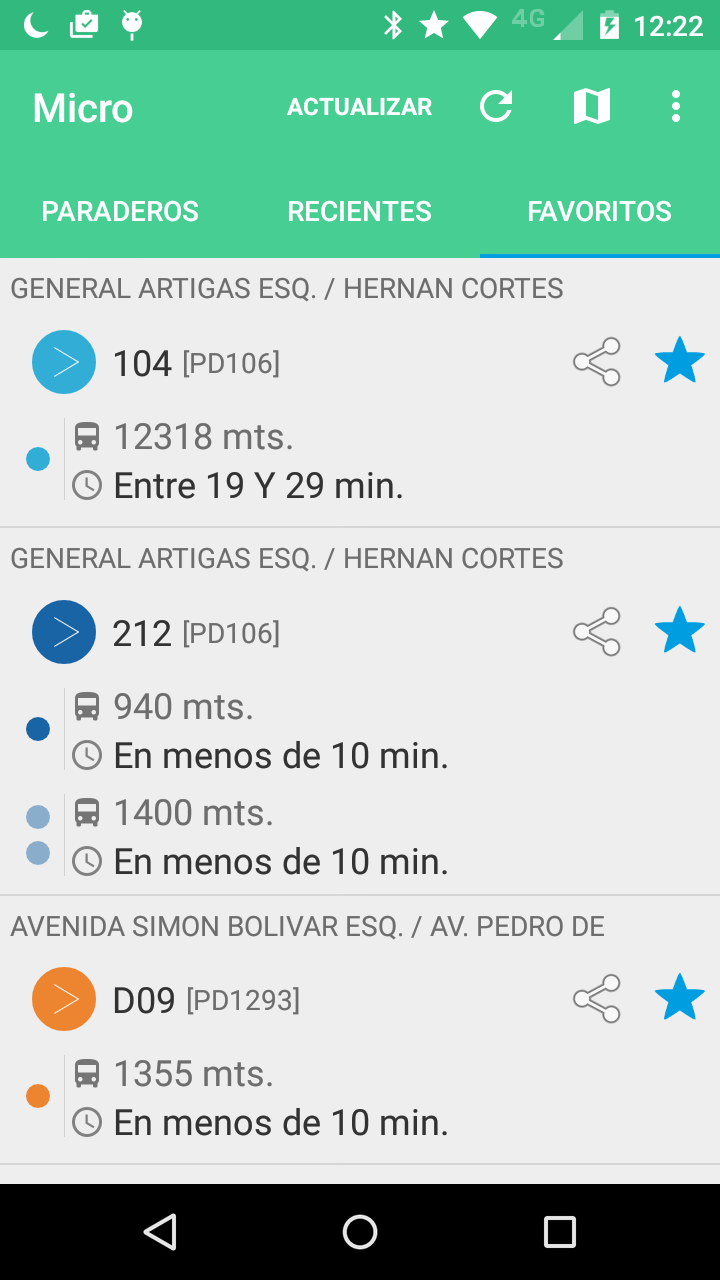Viewport: 720px width, 1280px height.
Task: Open the map view icon
Action: [x=591, y=106]
